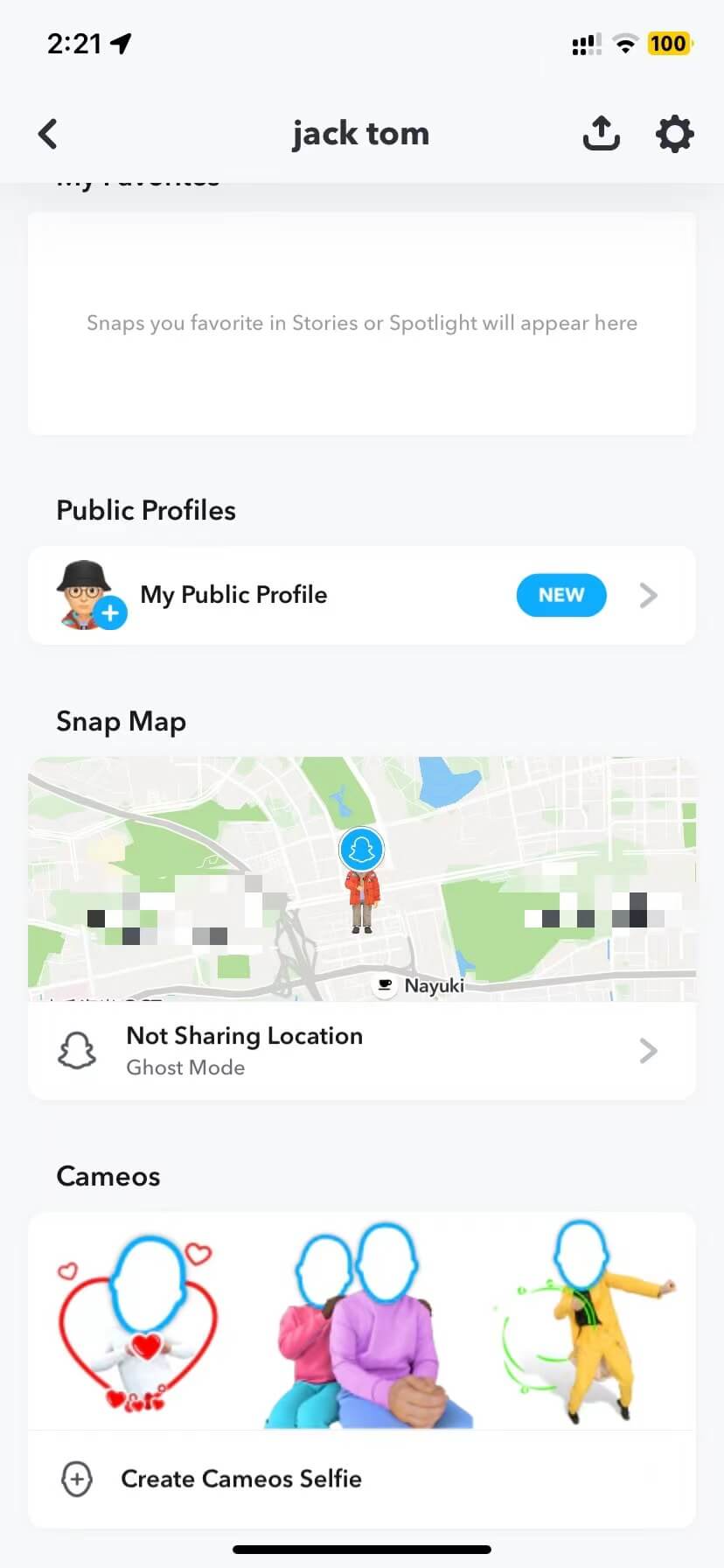Screen dimensions: 724x1568
Task: Tap Create Cameos Selfie
Action: click(240, 1479)
